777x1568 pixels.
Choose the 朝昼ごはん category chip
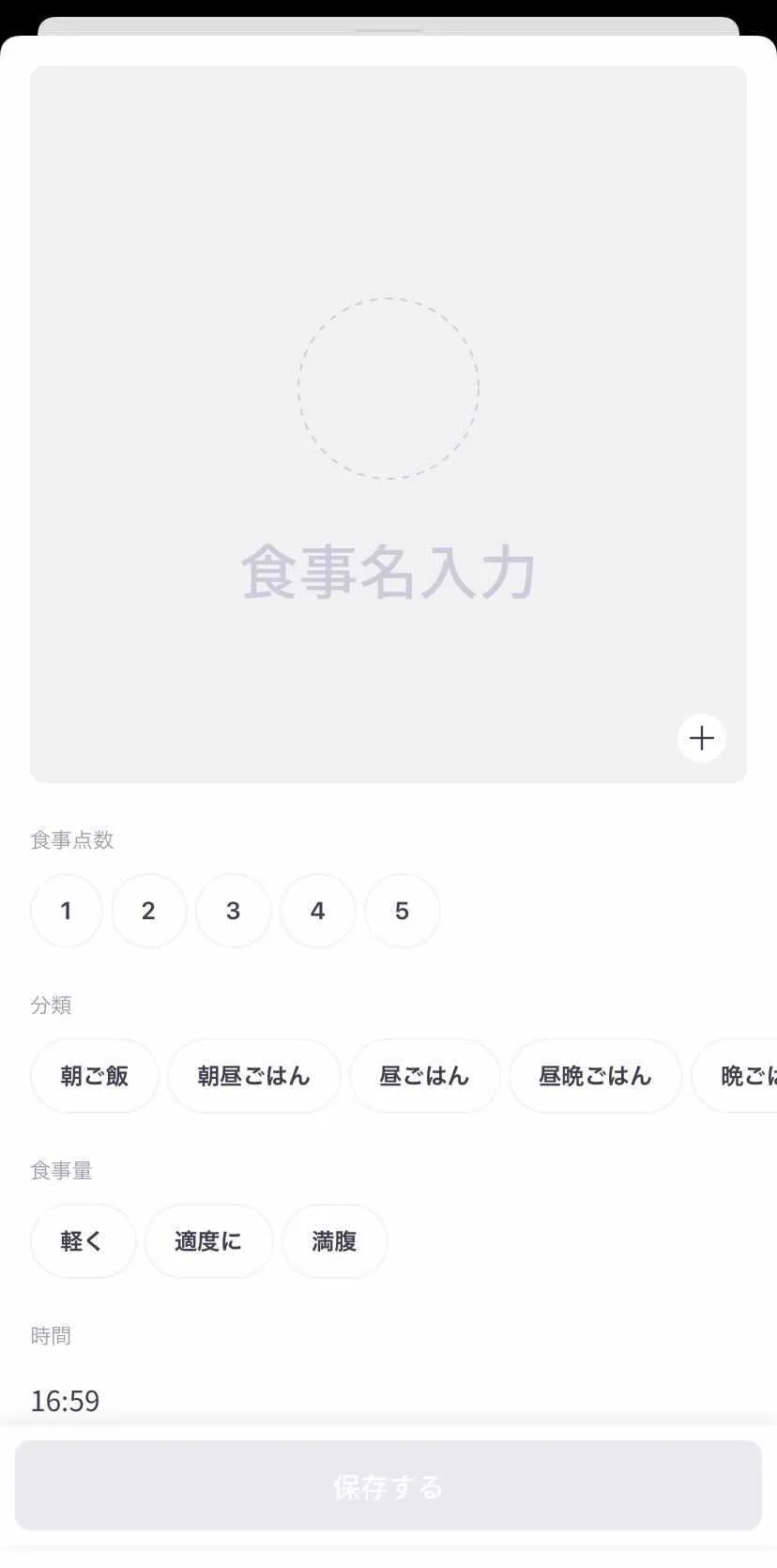(x=253, y=1076)
